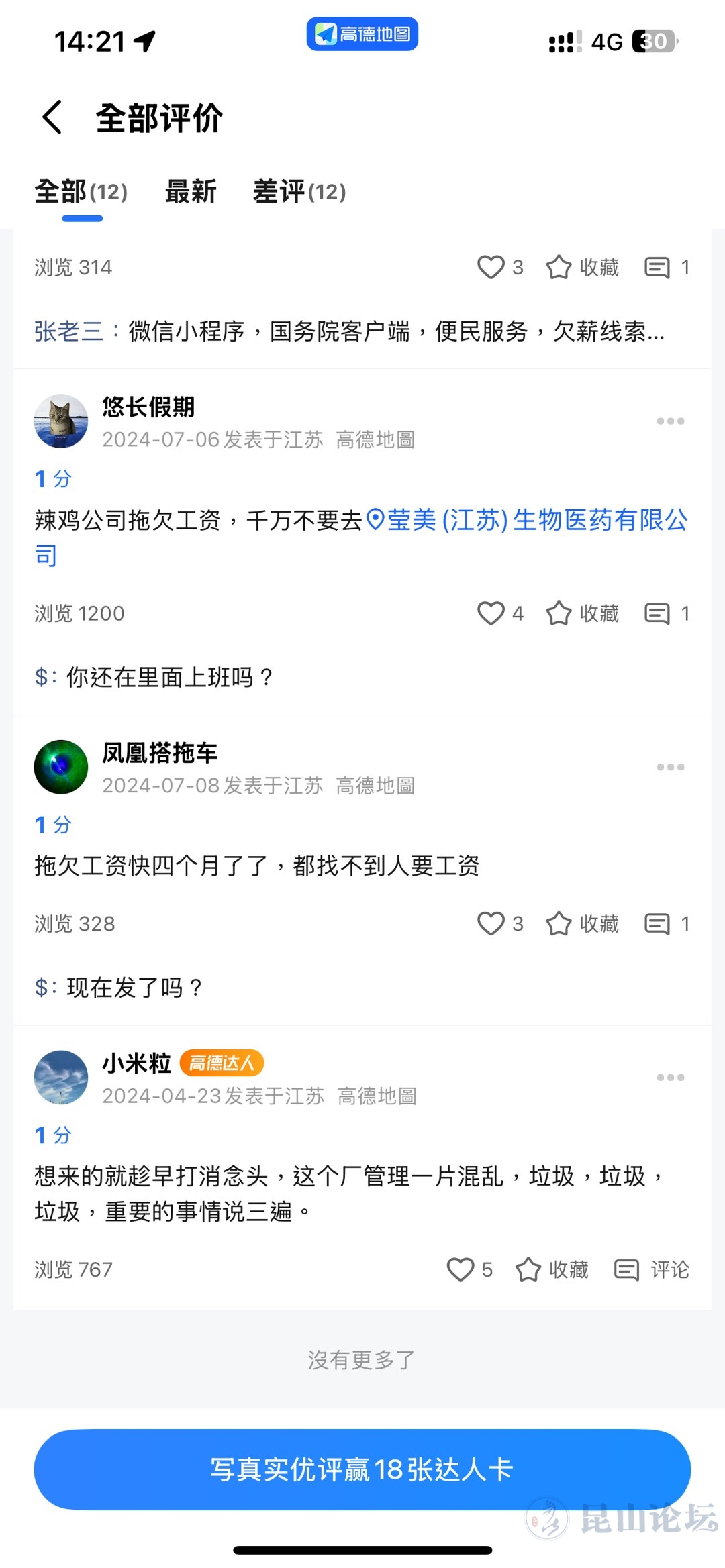Screen dimensions: 725x1568
Task: Open the overflow menu on 凤凰搭拖车's review
Action: (x=670, y=767)
